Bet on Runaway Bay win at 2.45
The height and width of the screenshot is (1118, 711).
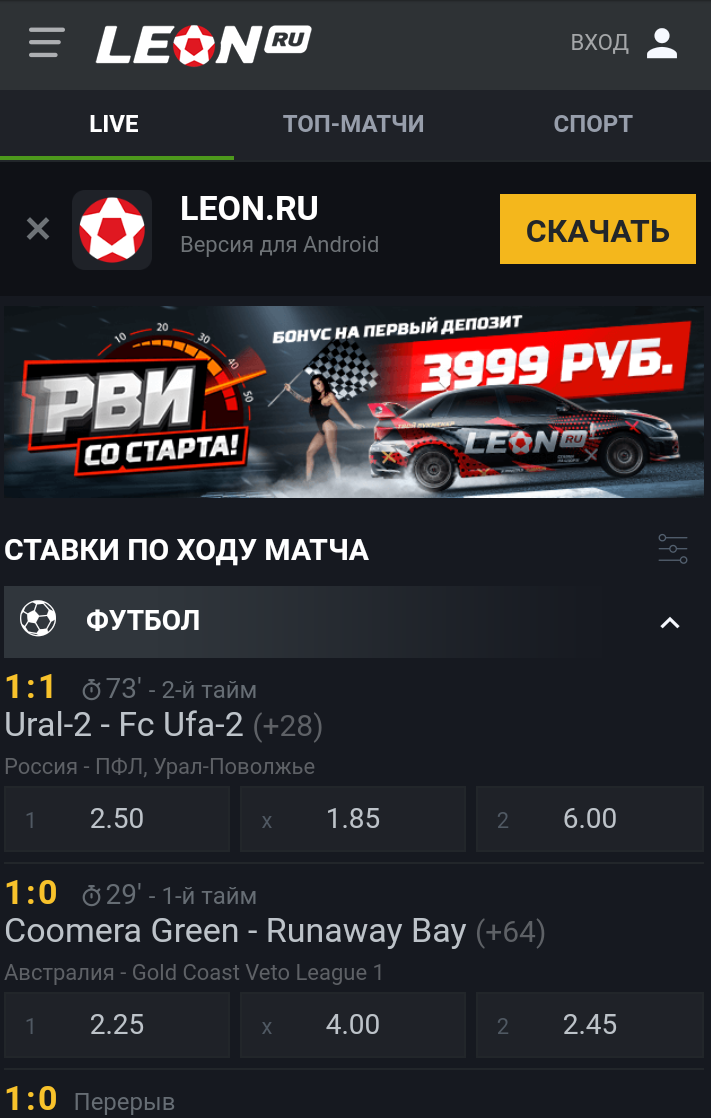click(x=589, y=1025)
